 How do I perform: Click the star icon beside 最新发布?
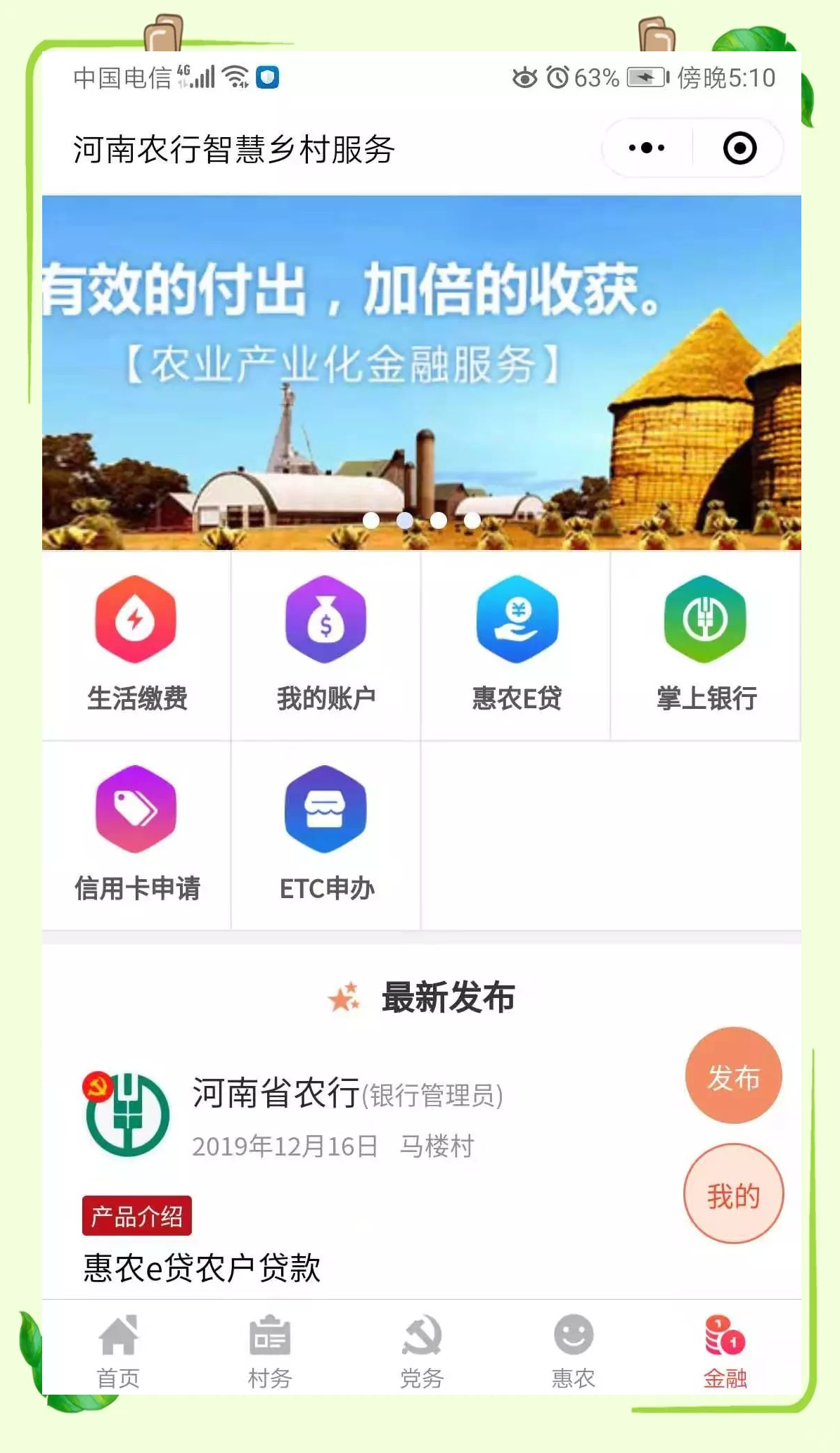(x=344, y=996)
